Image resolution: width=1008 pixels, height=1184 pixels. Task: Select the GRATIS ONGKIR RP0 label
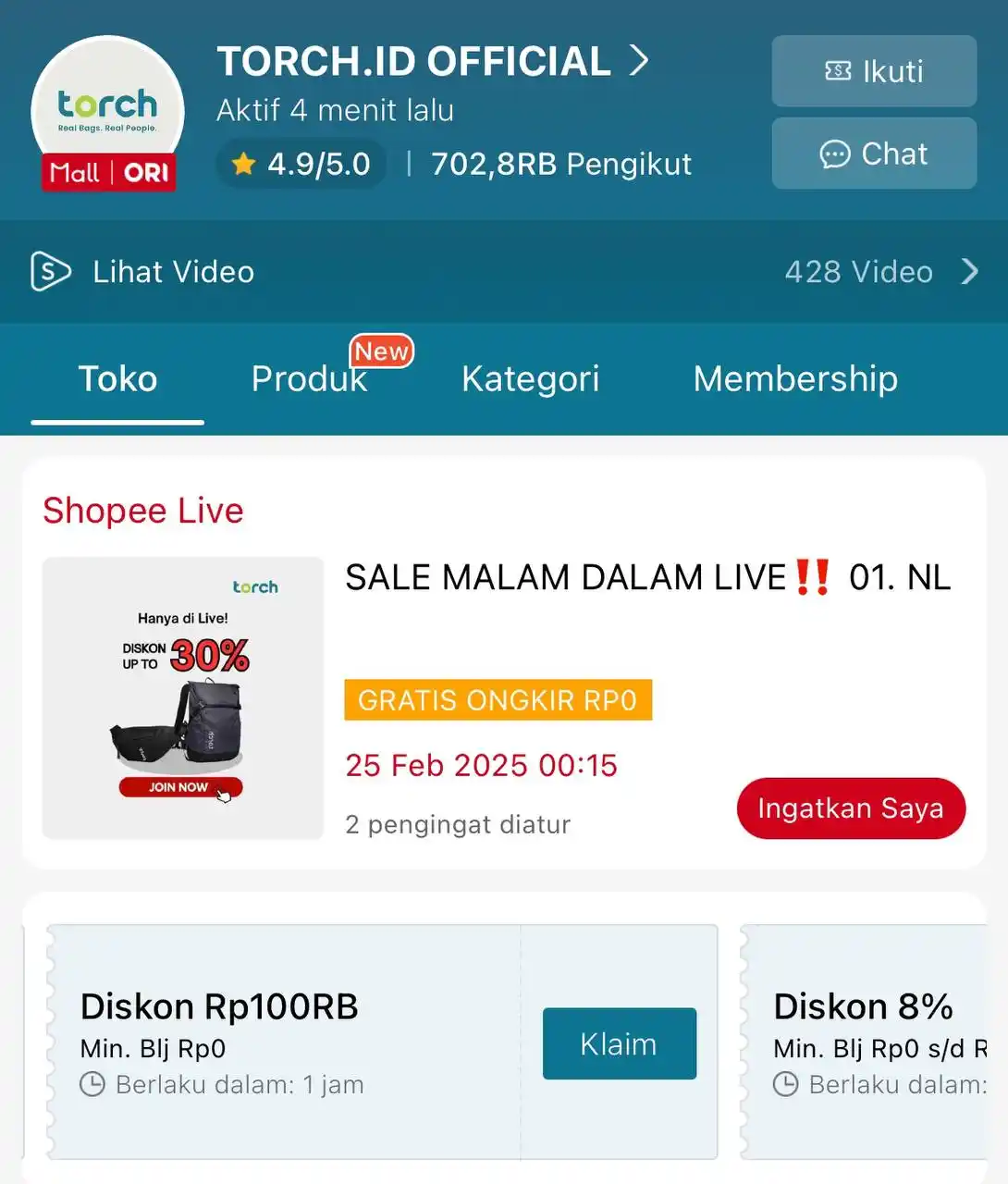tap(498, 700)
